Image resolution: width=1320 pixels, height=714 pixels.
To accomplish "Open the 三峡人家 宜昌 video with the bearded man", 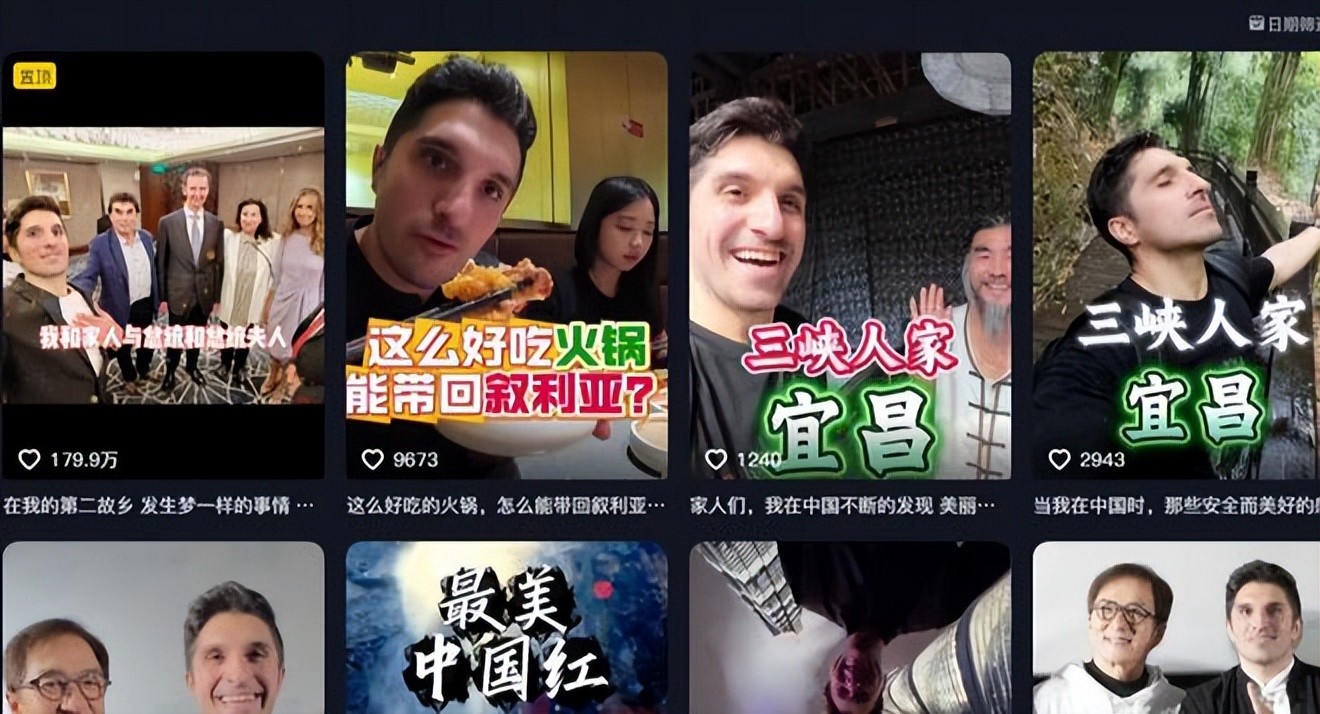I will [x=850, y=265].
